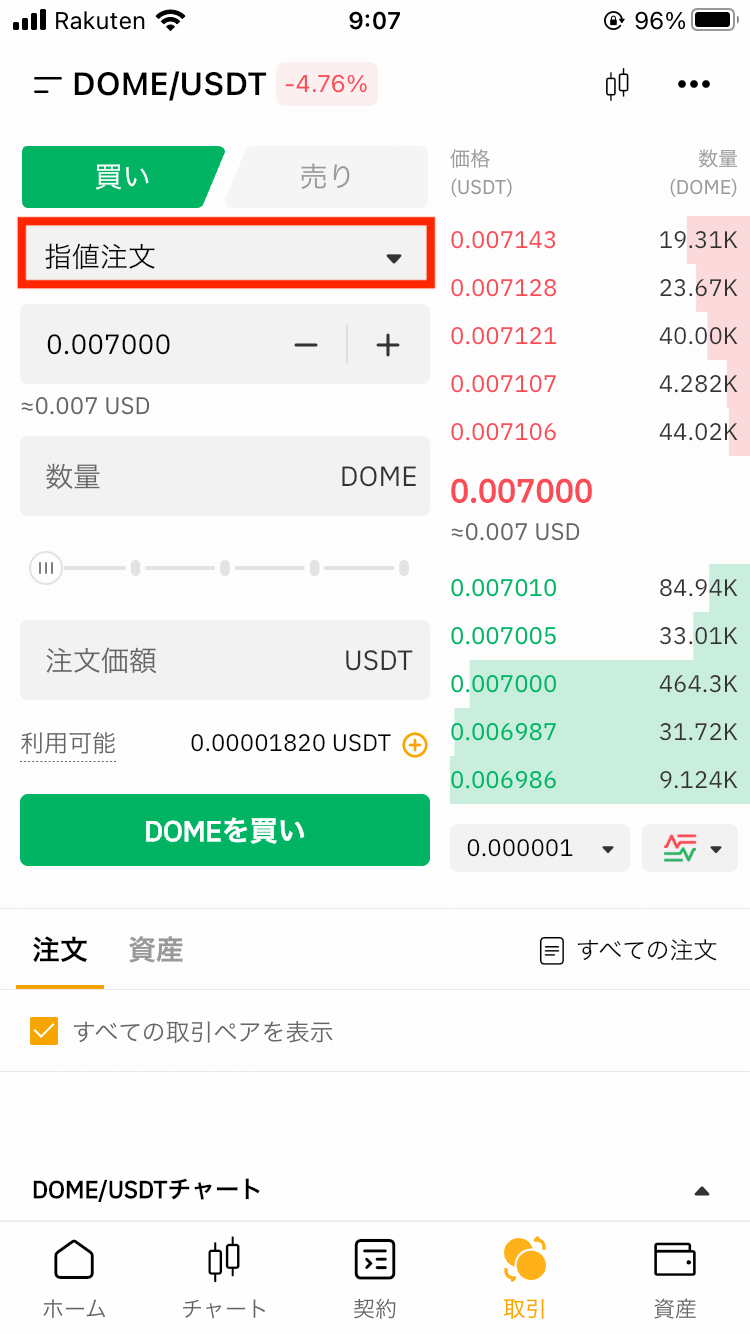Expand the 指値注文 order type dropdown

tap(225, 256)
